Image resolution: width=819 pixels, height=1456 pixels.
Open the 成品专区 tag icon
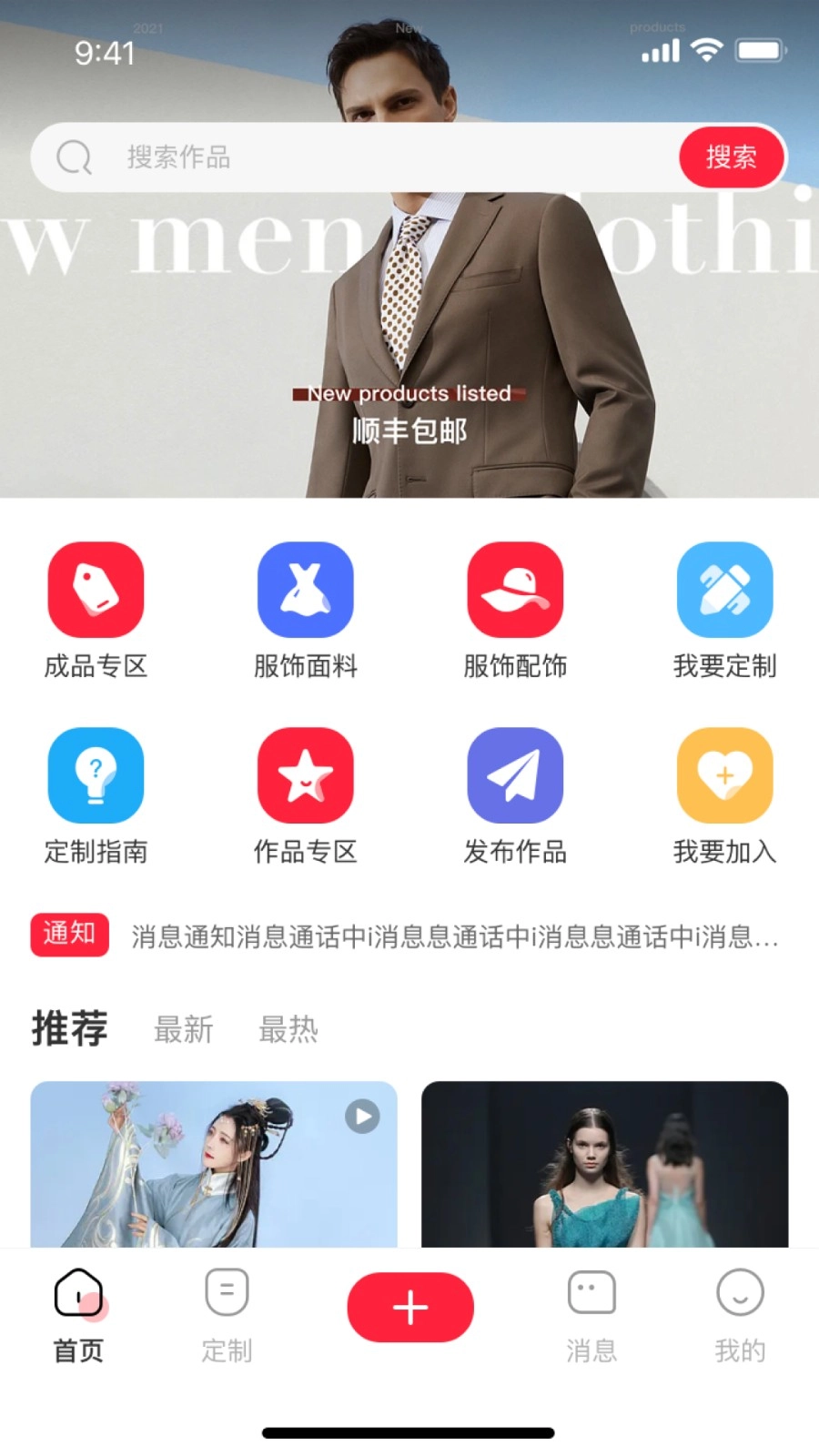(x=96, y=589)
